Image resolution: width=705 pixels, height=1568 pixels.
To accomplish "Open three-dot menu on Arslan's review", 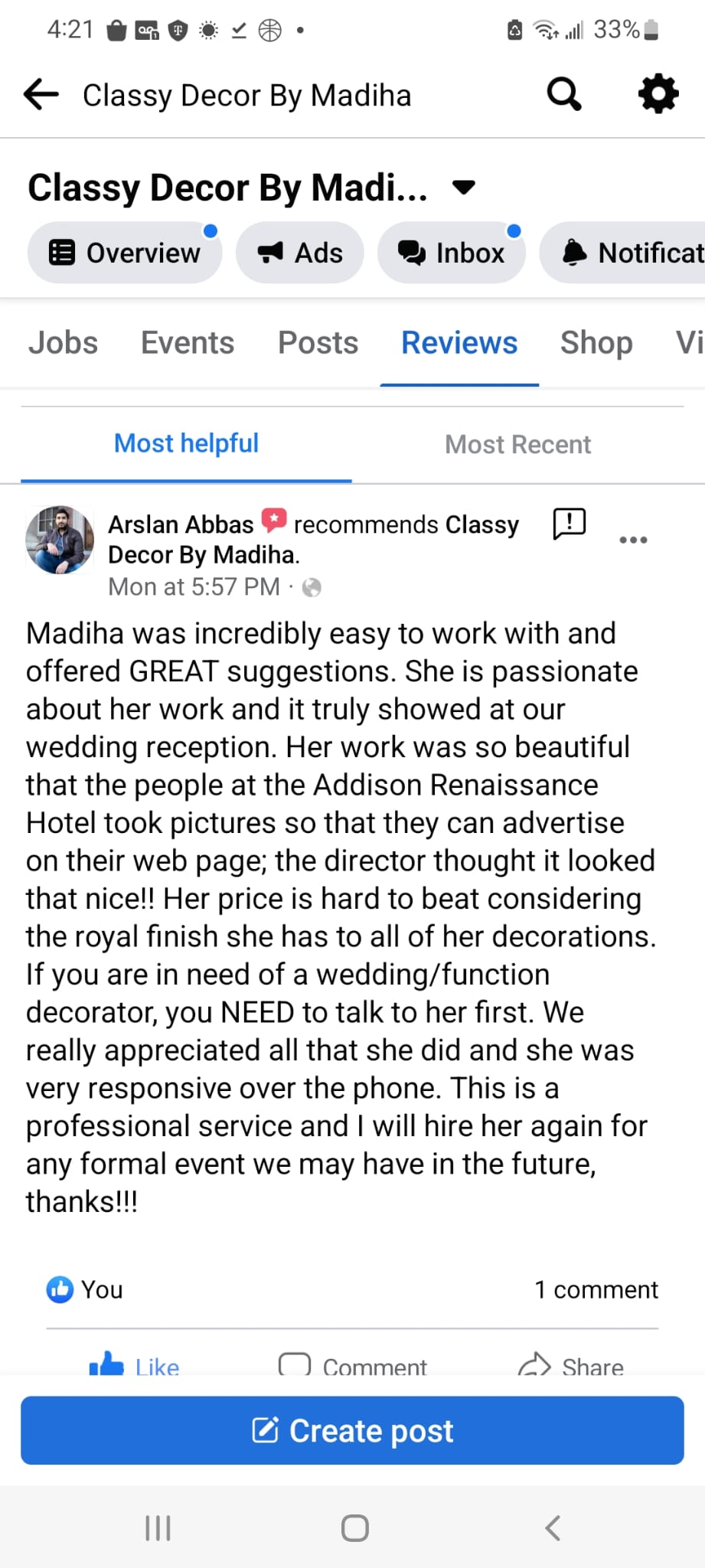I will point(633,540).
